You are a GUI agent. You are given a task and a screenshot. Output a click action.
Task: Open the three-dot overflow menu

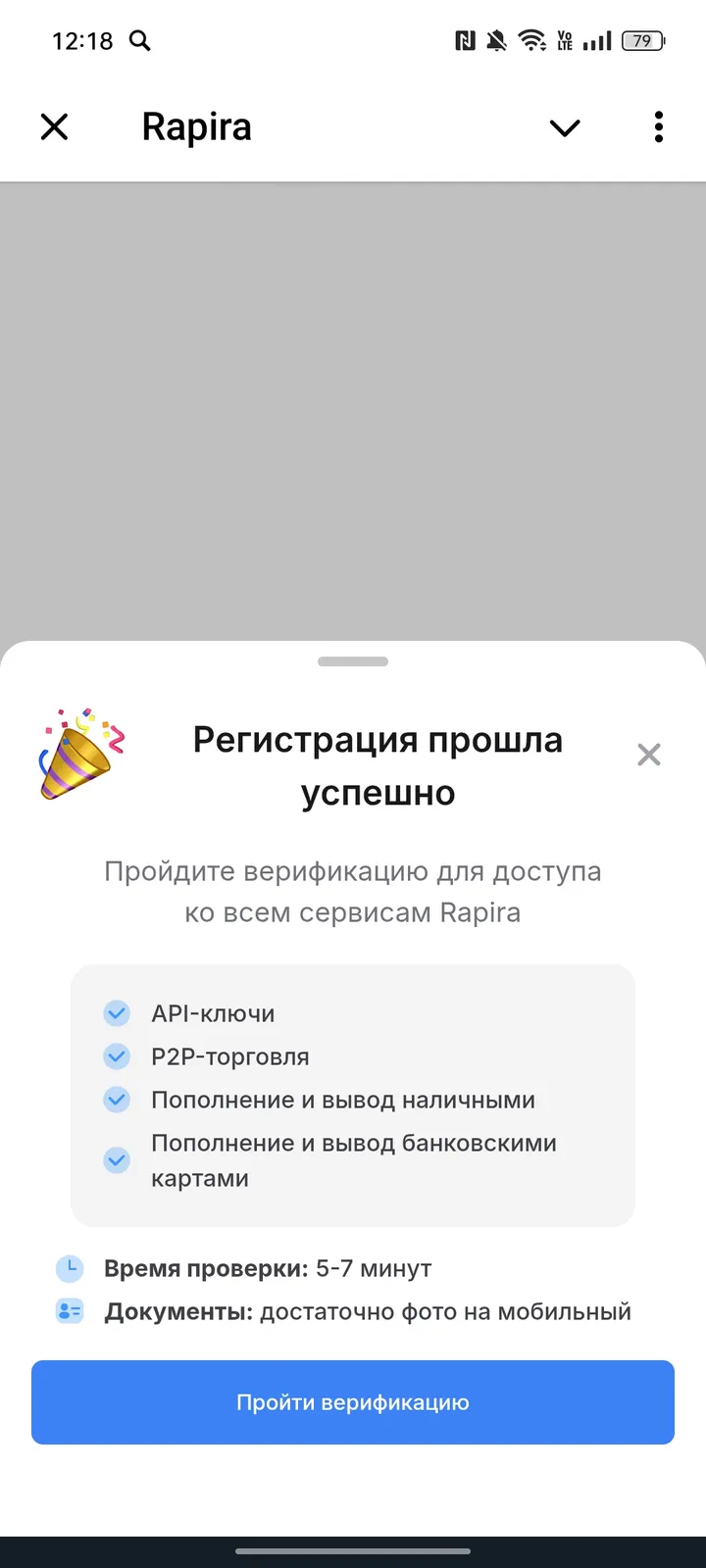658,127
